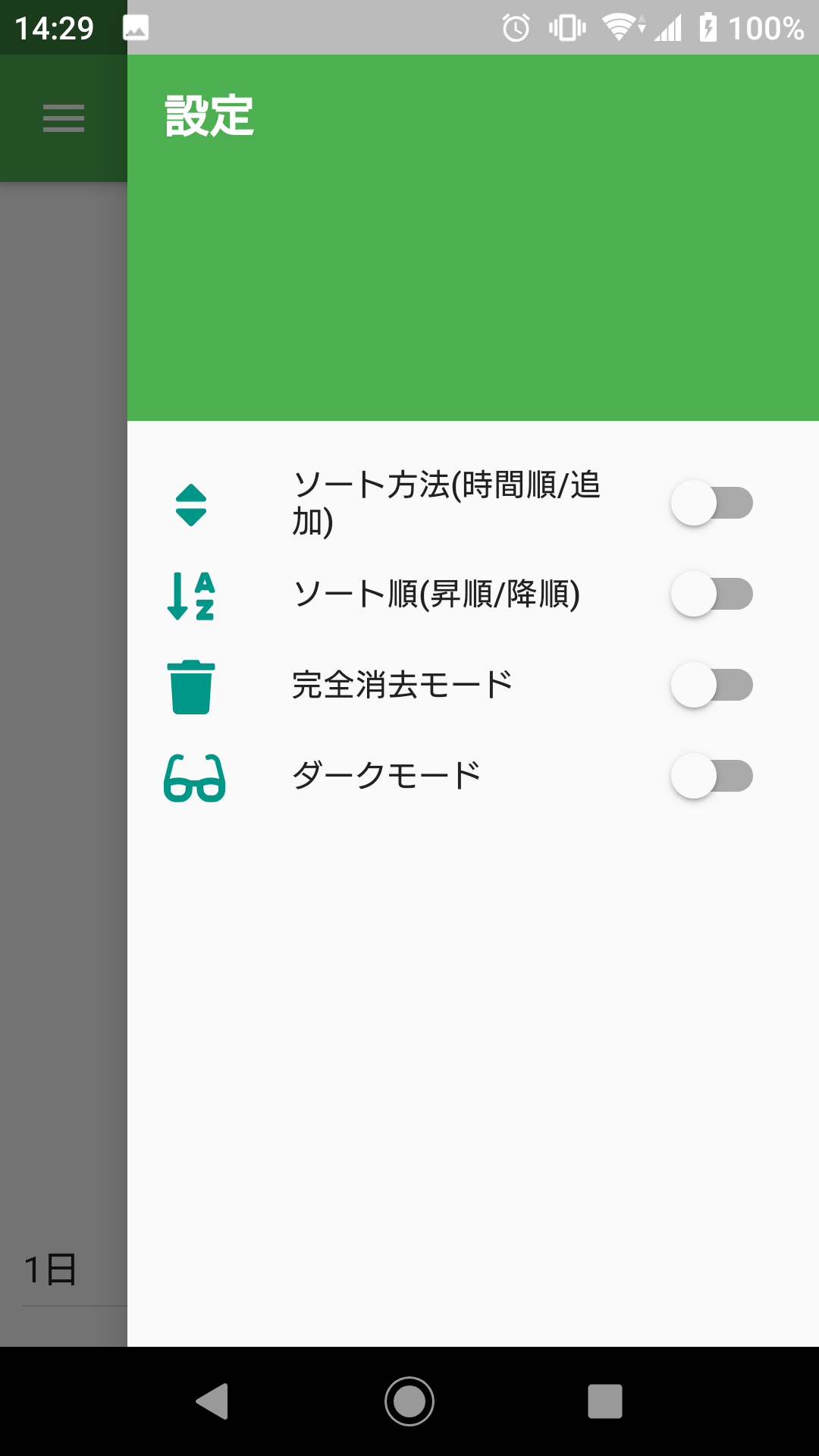
Task: Toggle the ソート方法(時間順/追加) switch
Action: click(x=711, y=503)
